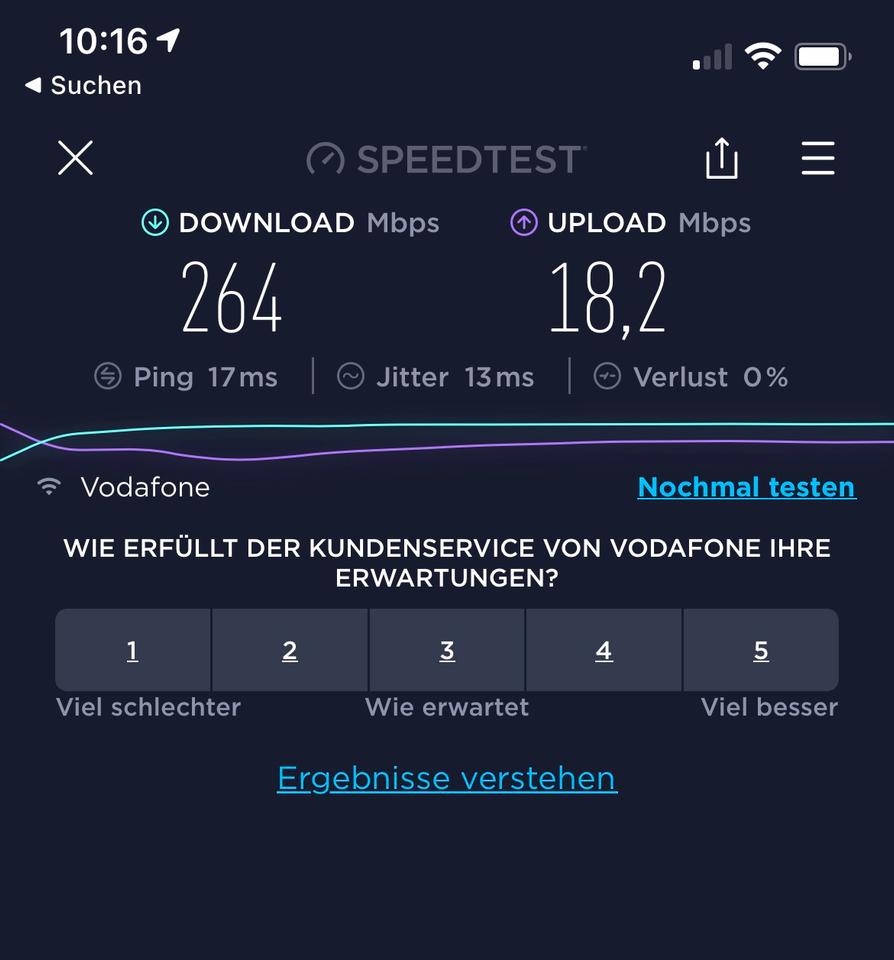
Task: Close the speed test results
Action: [x=75, y=158]
